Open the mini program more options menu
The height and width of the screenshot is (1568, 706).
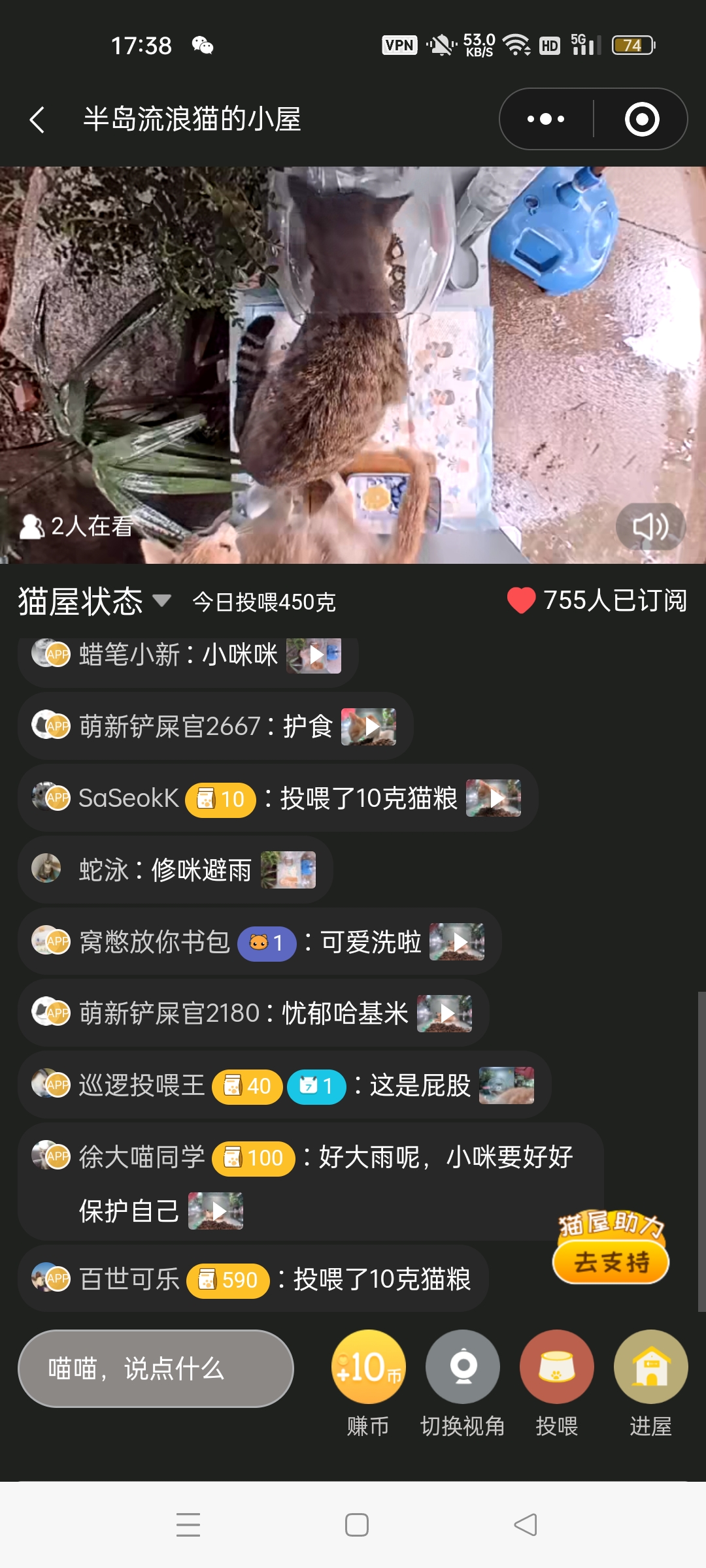pyautogui.click(x=546, y=119)
